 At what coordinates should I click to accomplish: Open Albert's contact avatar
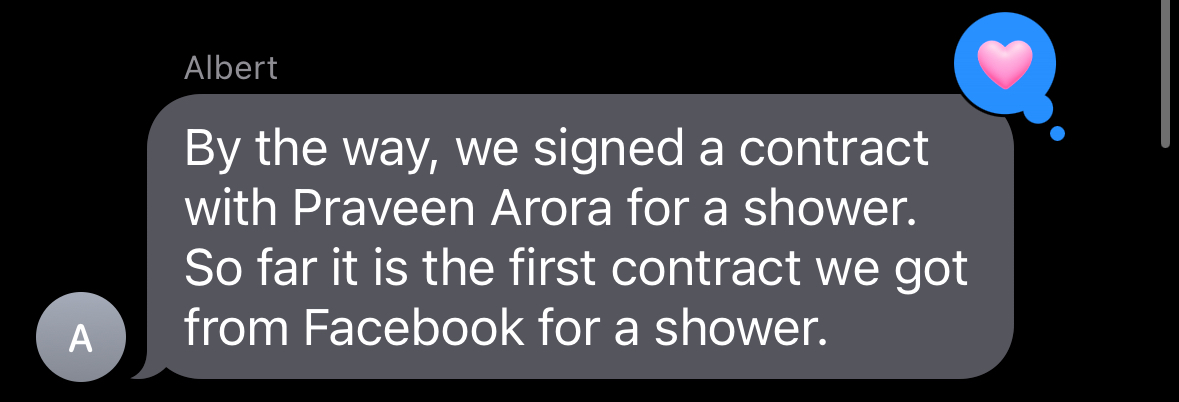pyautogui.click(x=80, y=339)
